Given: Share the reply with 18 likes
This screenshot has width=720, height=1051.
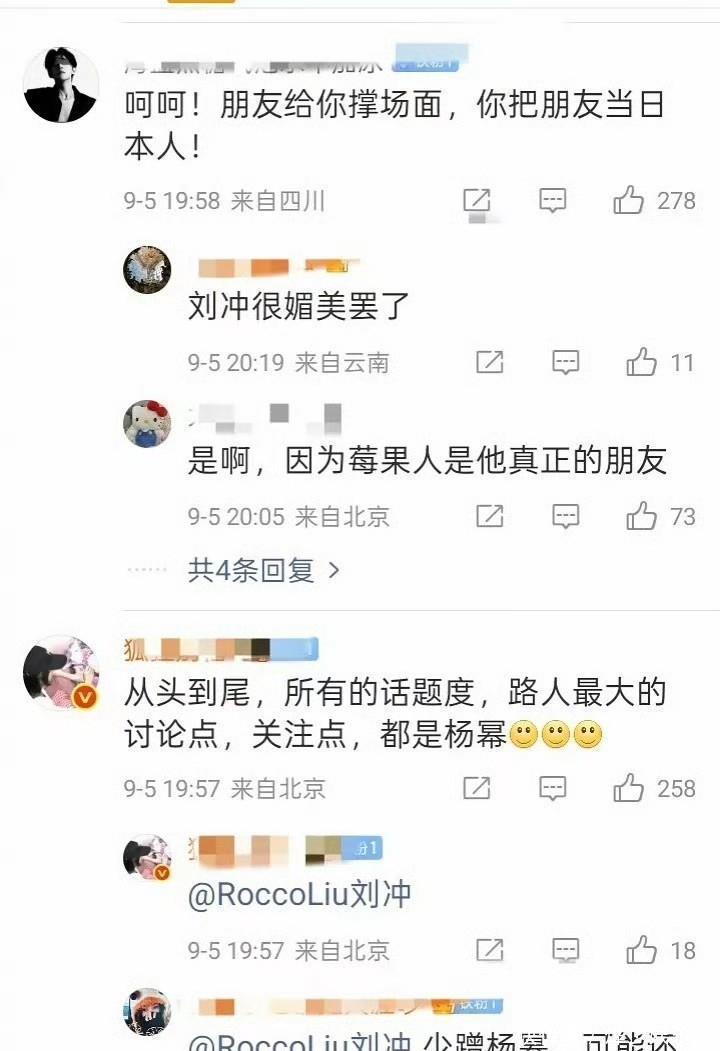Looking at the screenshot, I should (489, 949).
